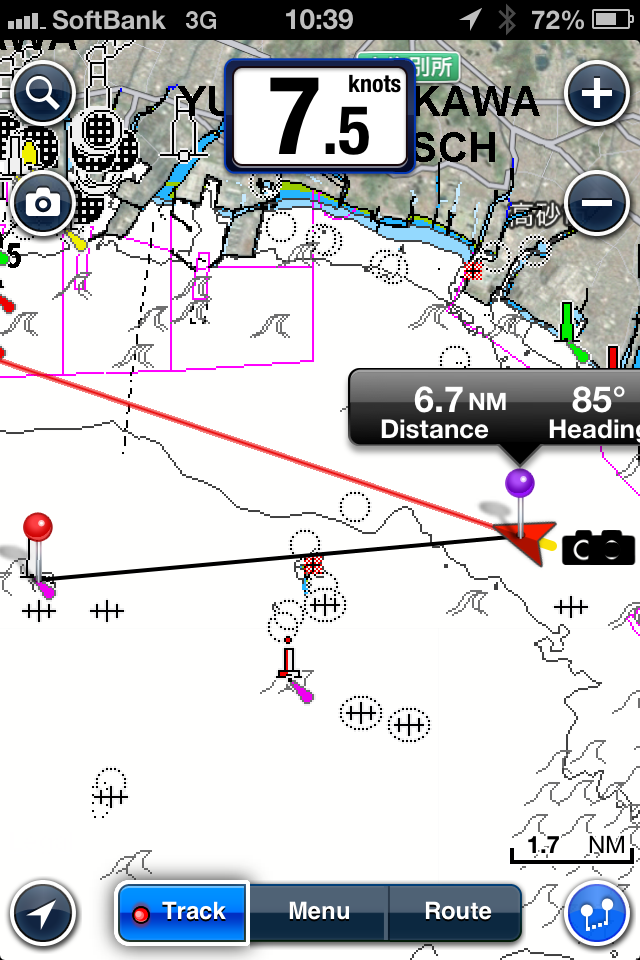Toggle the Track recording button
The image size is (640, 960).
point(182,912)
